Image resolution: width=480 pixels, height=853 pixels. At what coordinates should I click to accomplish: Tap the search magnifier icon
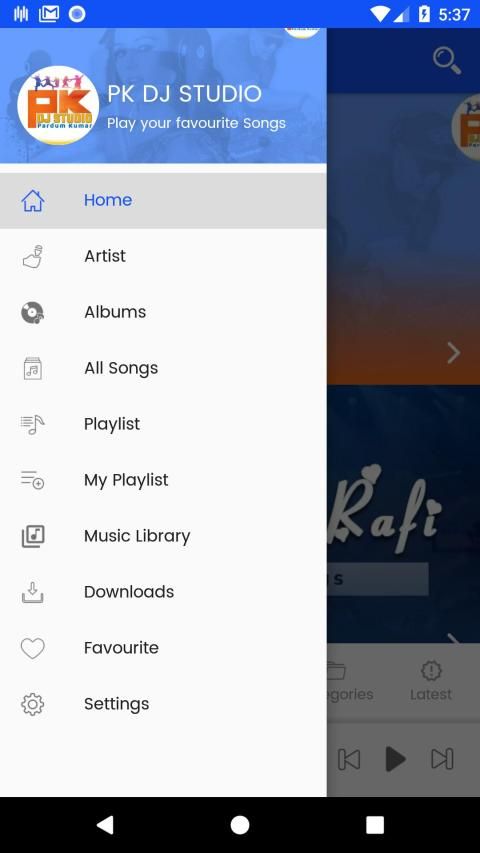click(x=447, y=60)
